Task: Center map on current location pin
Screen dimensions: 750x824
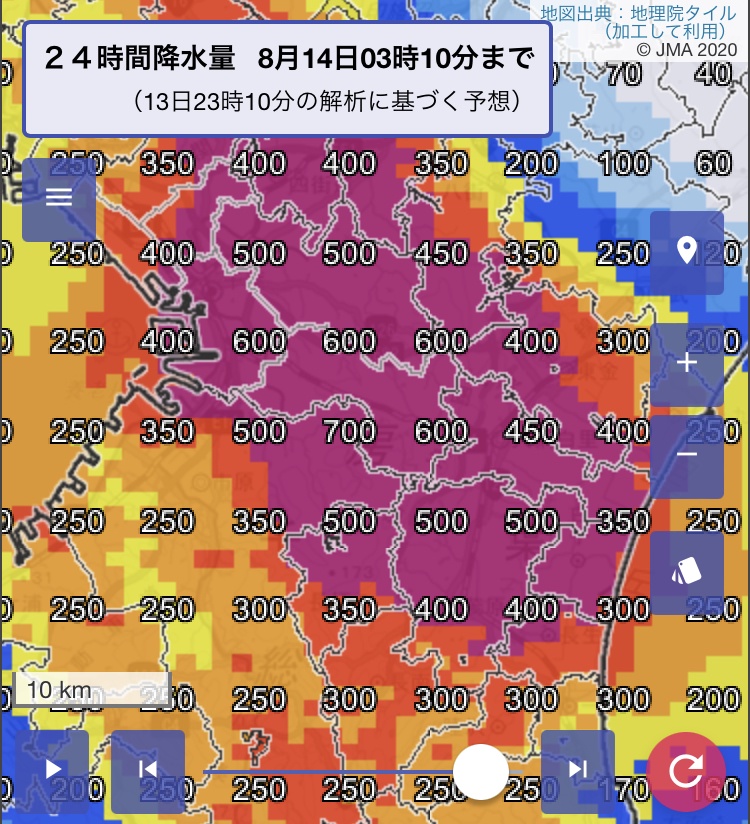Action: tap(687, 253)
